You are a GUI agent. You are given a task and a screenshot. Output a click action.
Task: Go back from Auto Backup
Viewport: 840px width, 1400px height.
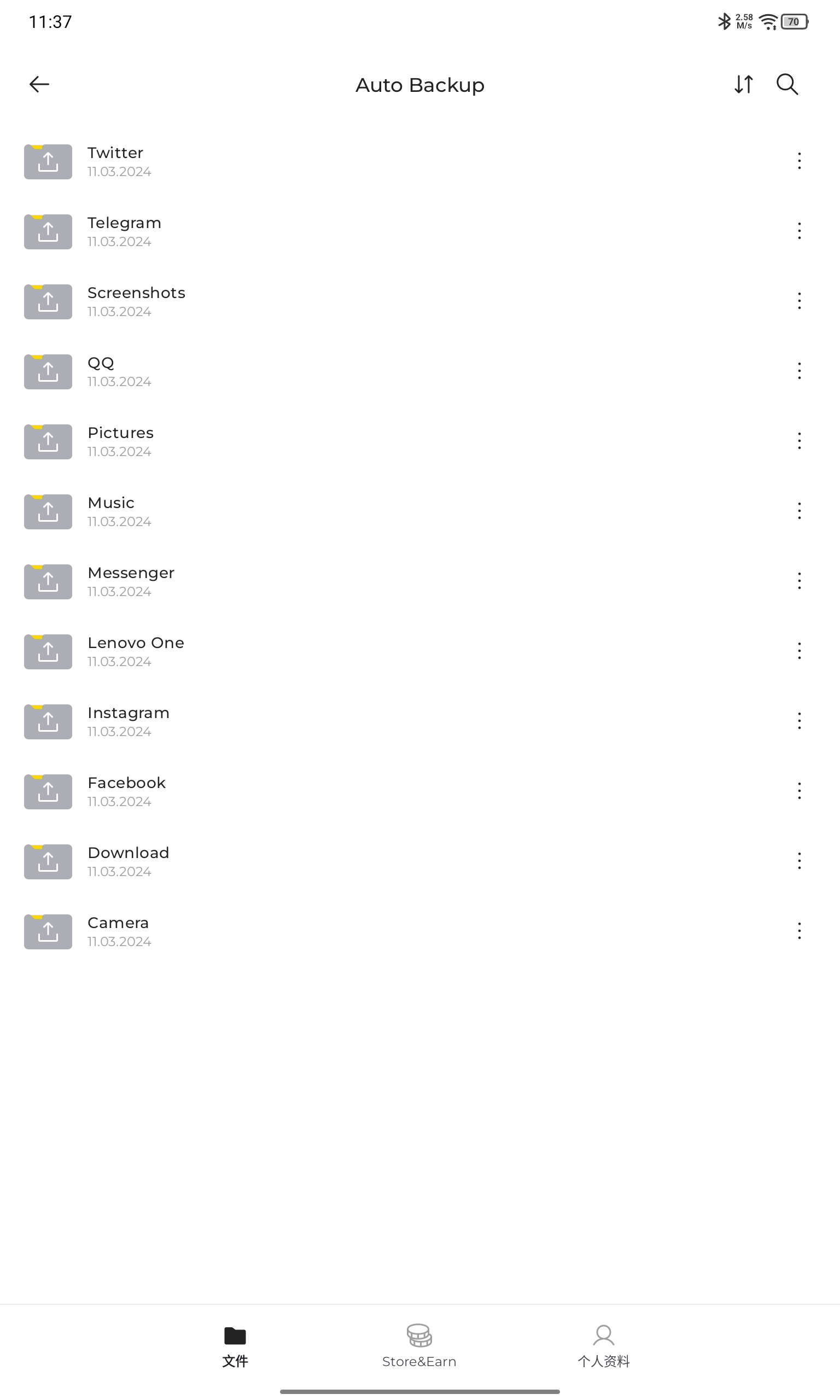pyautogui.click(x=39, y=84)
